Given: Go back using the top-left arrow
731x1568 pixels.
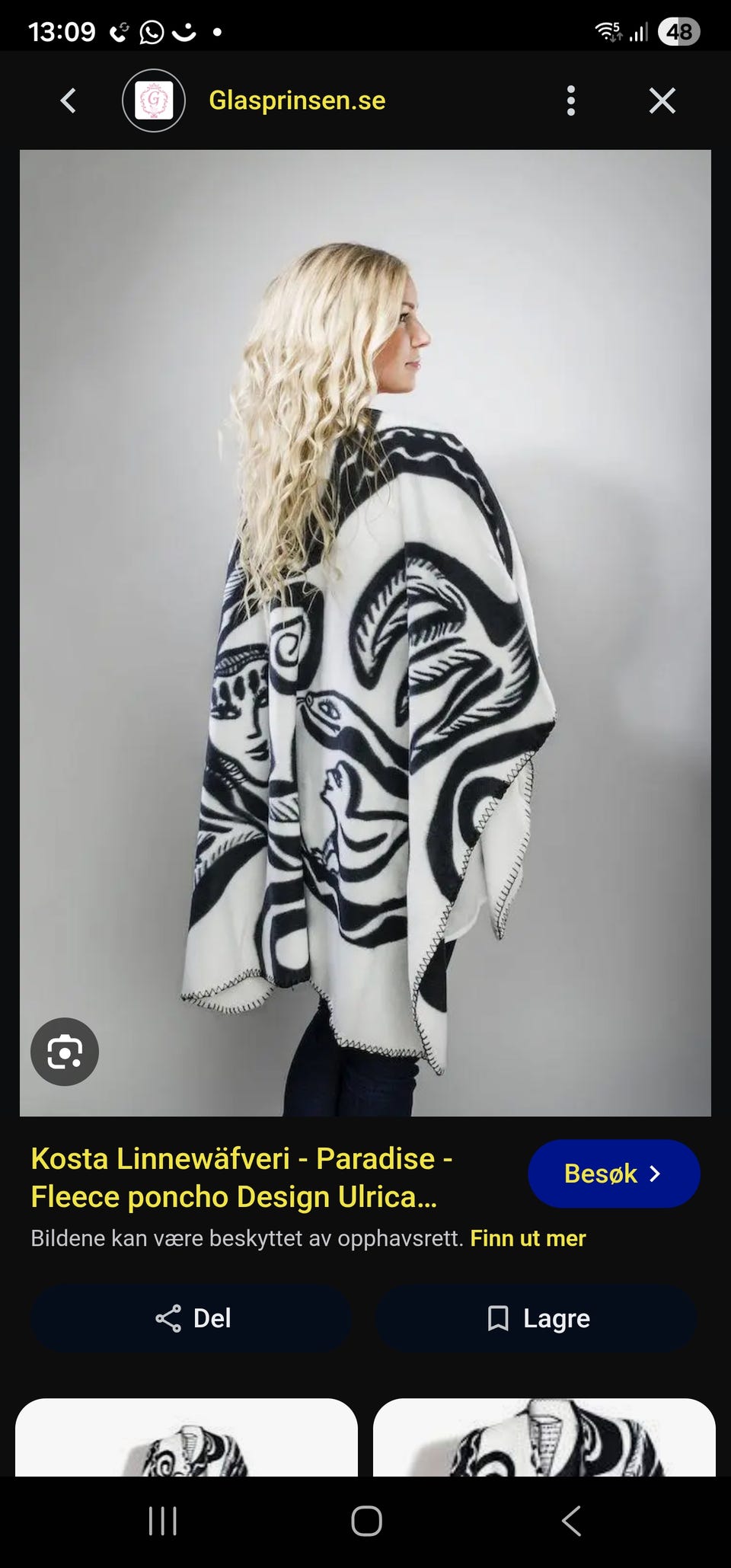Looking at the screenshot, I should [69, 101].
